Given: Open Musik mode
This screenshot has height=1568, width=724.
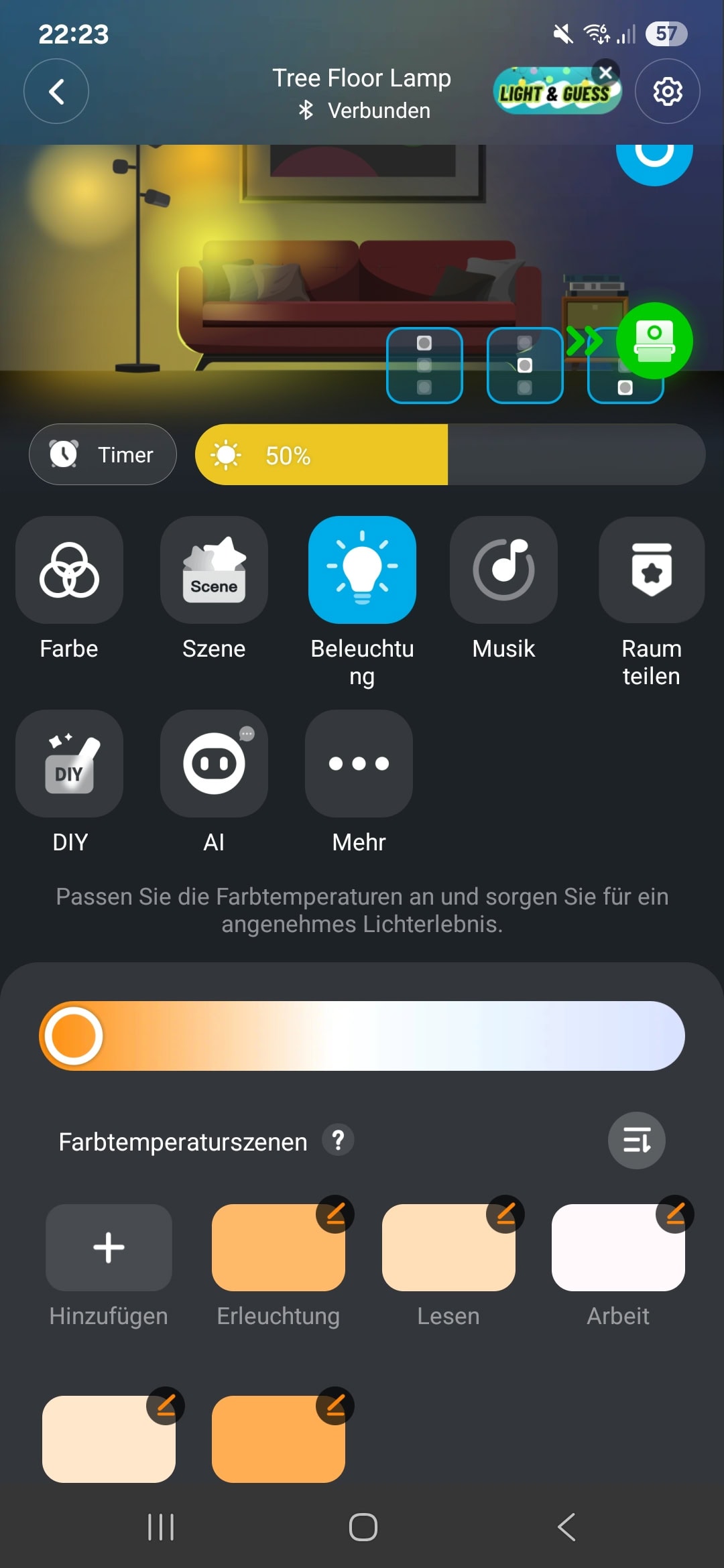Looking at the screenshot, I should [x=503, y=570].
